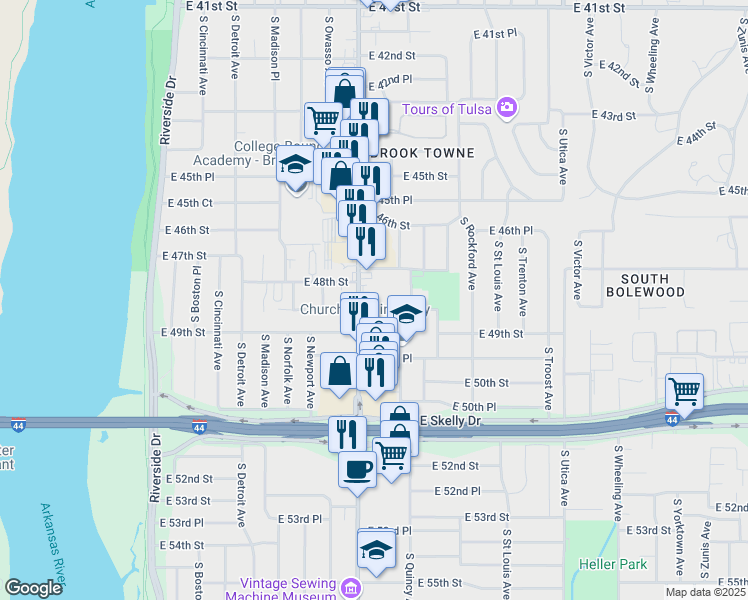Screen dimensions: 748x600
Task: Tap the Heller Park label
Action: [x=613, y=564]
